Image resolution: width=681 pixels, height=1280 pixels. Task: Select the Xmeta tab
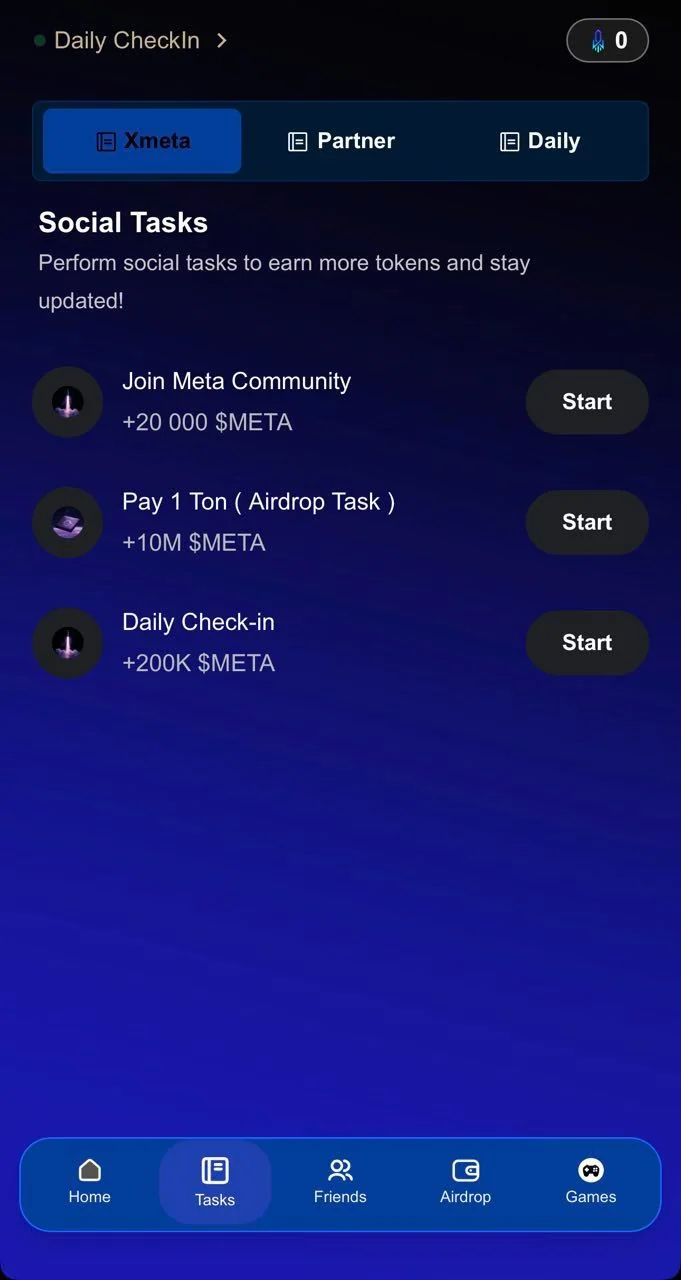click(142, 141)
